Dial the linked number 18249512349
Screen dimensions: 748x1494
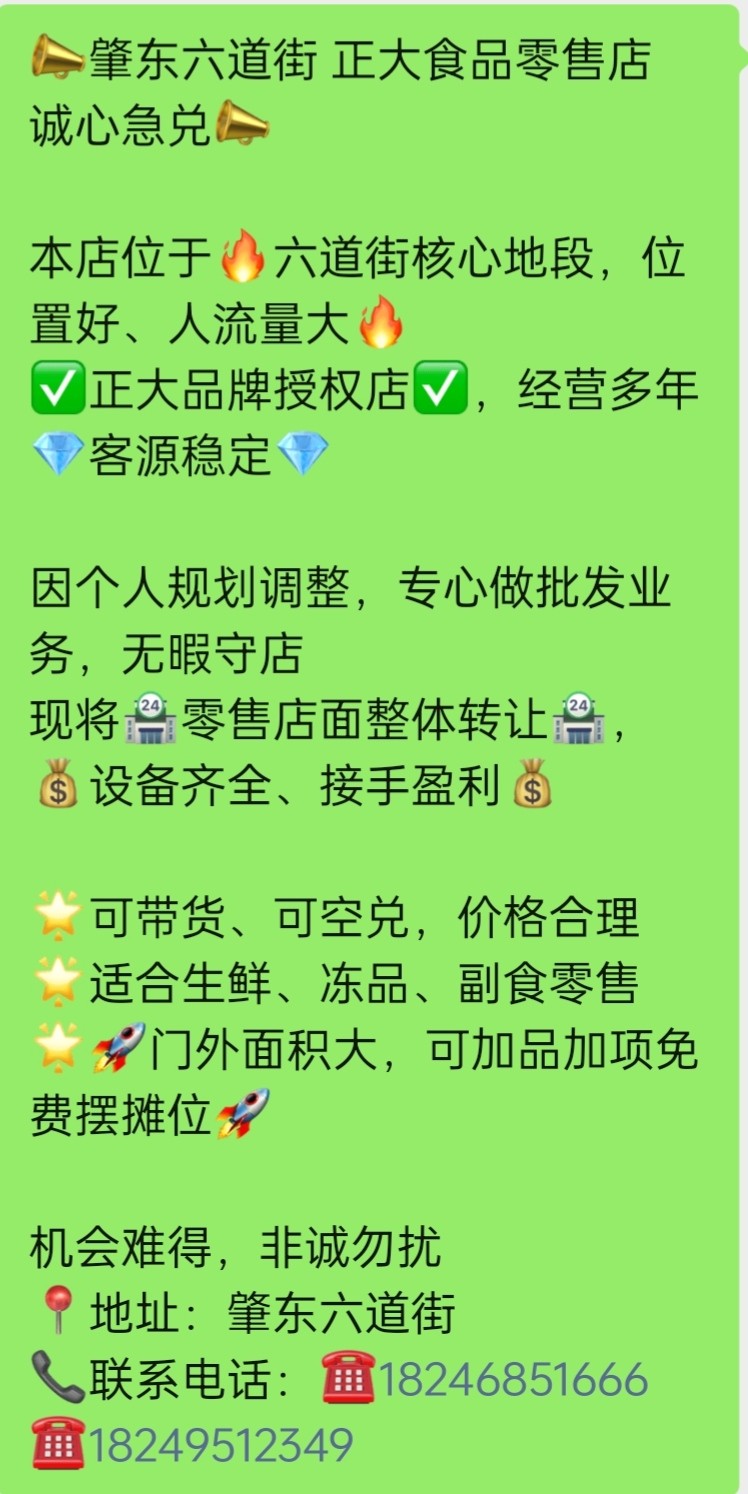(x=221, y=1445)
